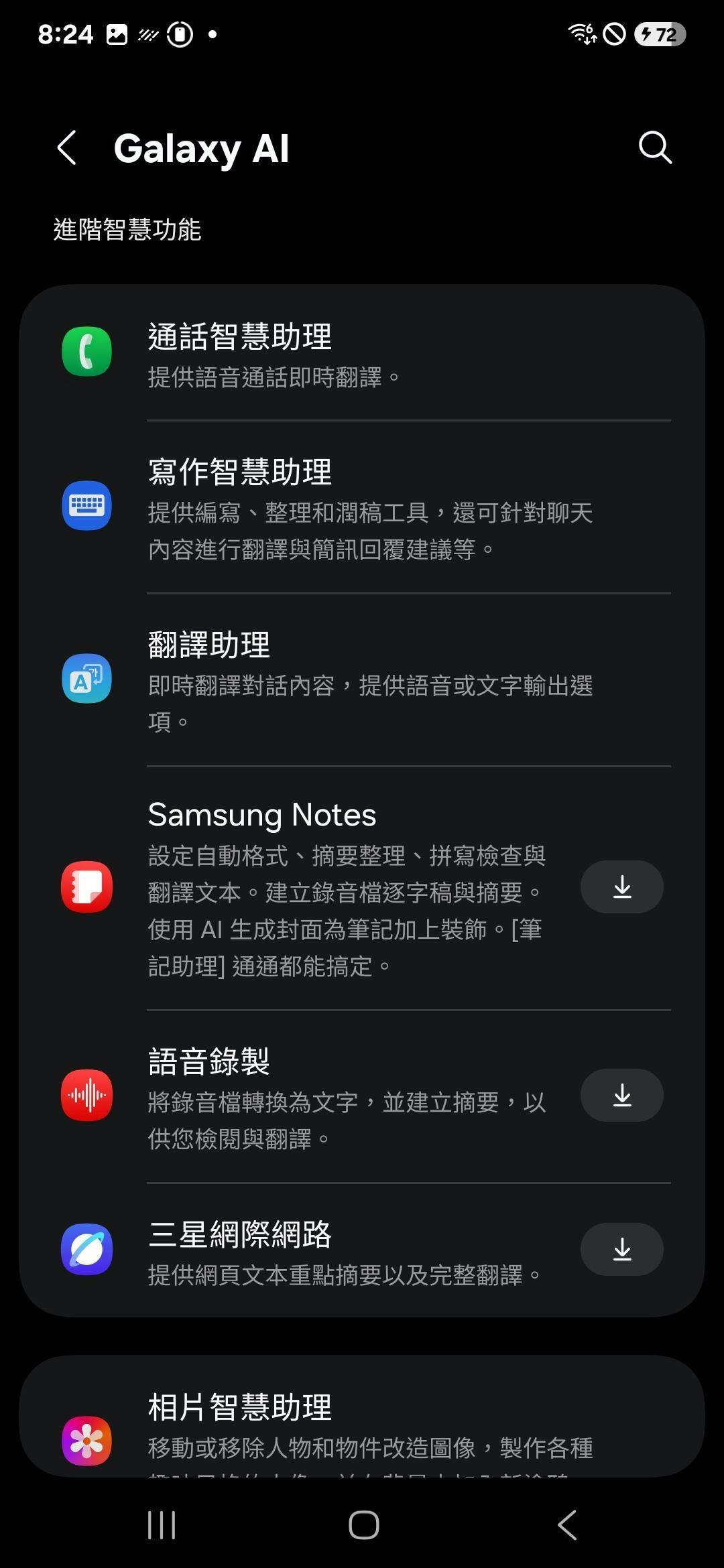724x1568 pixels.
Task: Open recent apps from navigation bar
Action: (x=162, y=1525)
